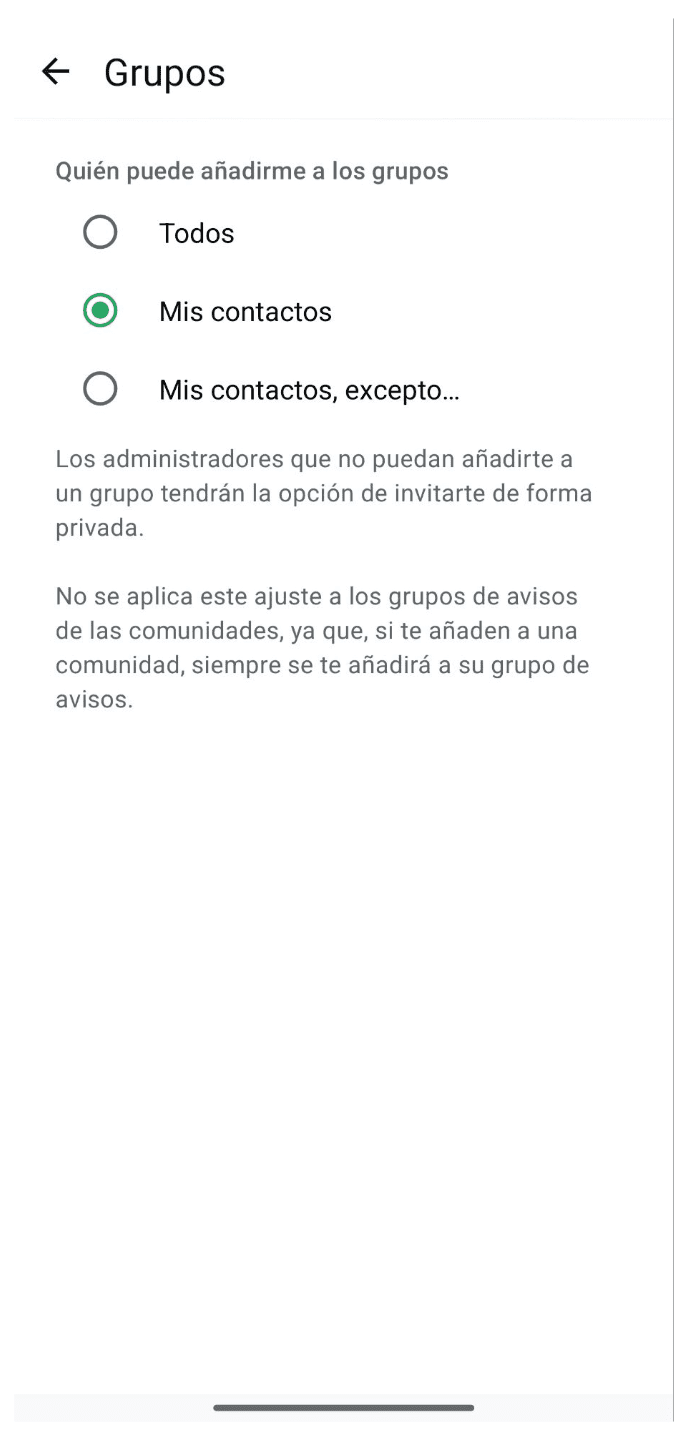Viewport: 685px width, 1439px height.
Task: Select the Todos option
Action: pyautogui.click(x=100, y=233)
